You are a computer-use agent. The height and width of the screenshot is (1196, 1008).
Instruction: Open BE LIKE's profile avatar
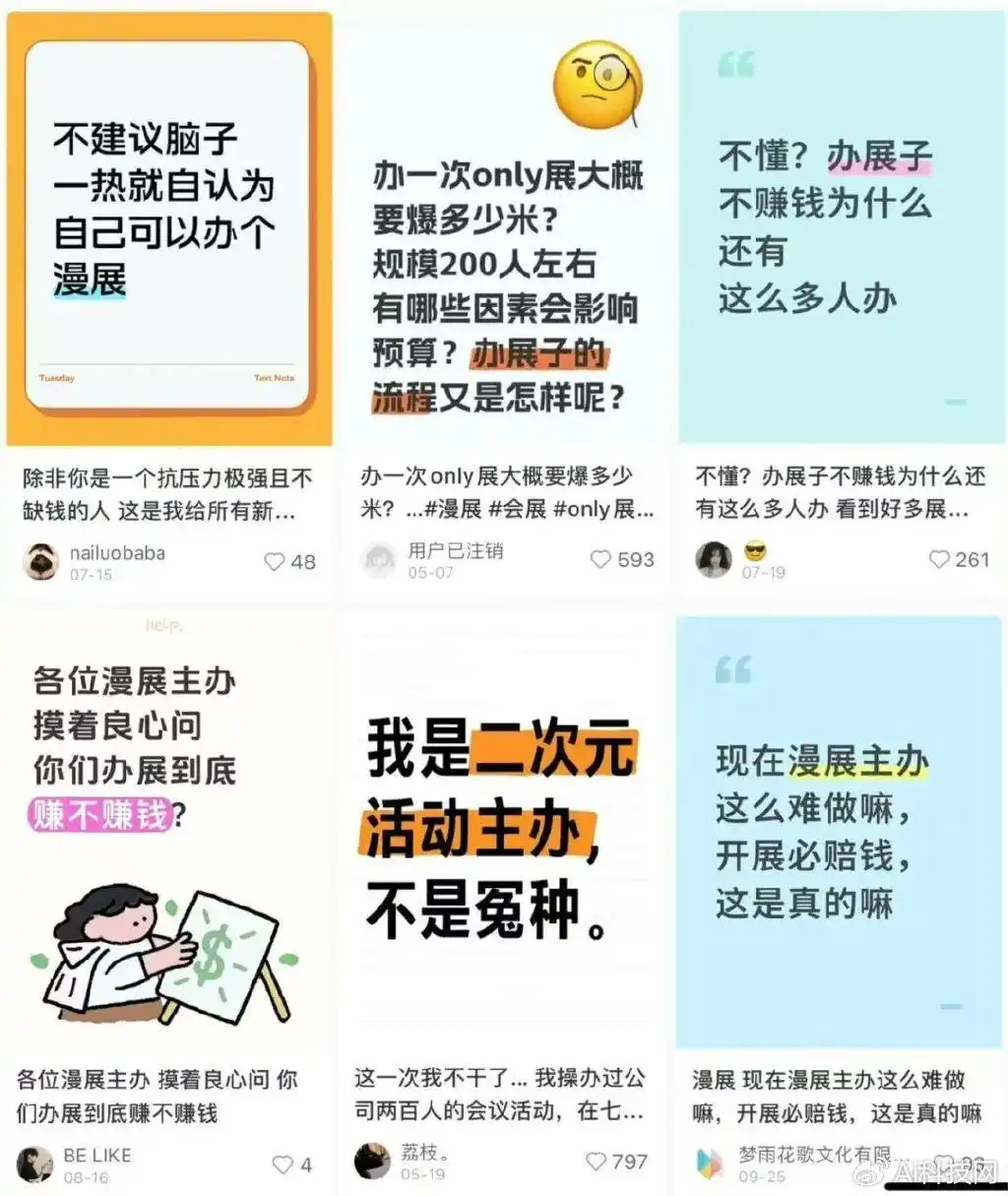tap(38, 1165)
